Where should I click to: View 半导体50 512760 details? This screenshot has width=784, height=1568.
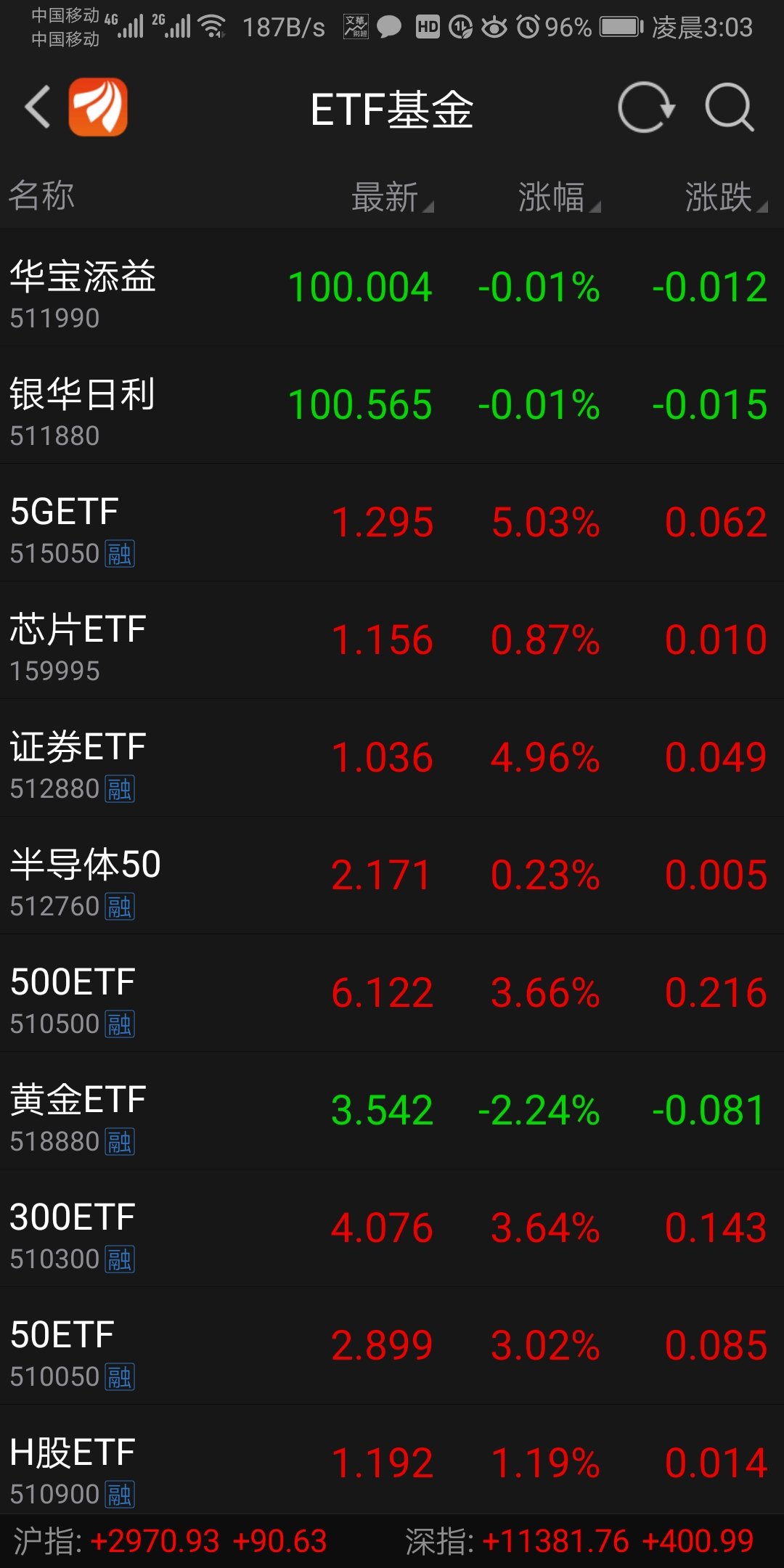click(x=392, y=876)
